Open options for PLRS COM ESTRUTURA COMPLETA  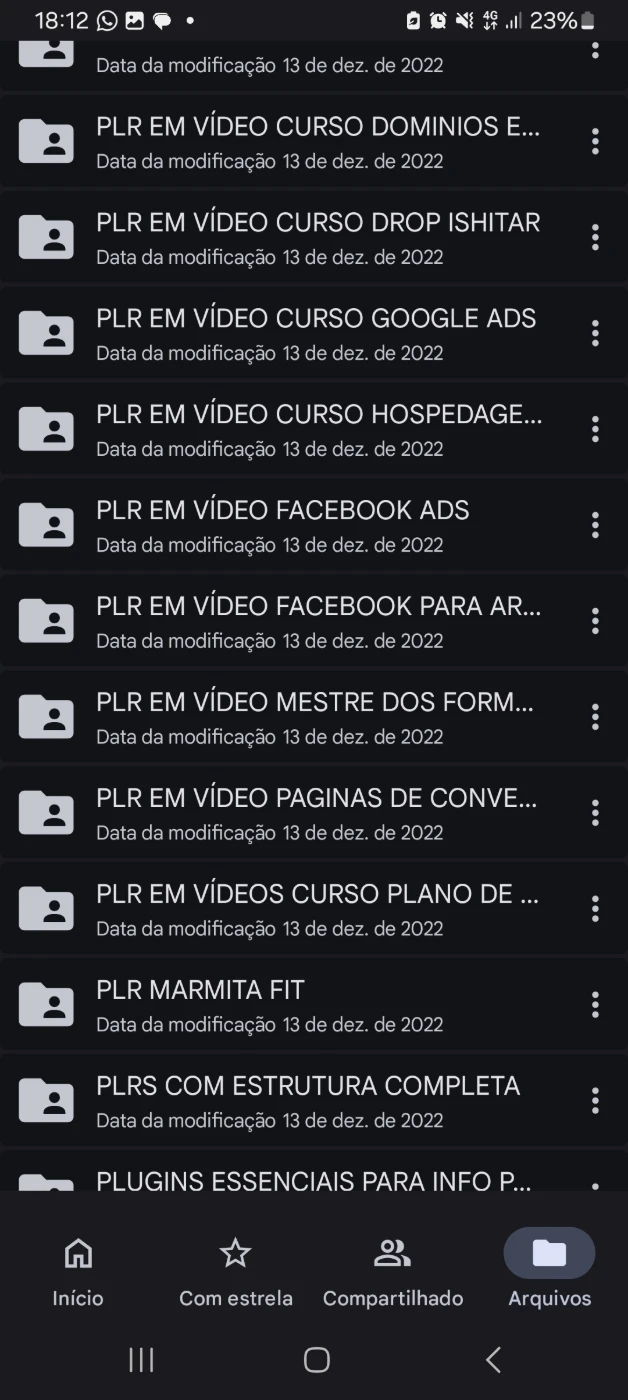tap(595, 1101)
